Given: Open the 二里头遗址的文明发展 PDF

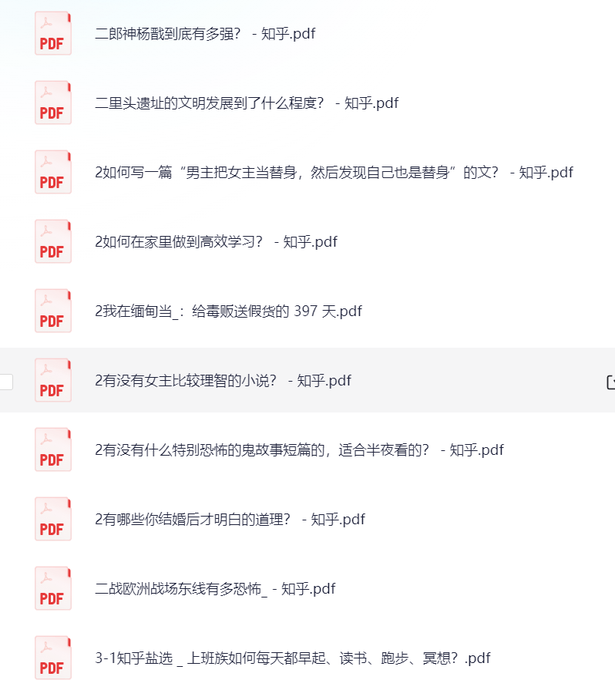Looking at the screenshot, I should (x=246, y=103).
